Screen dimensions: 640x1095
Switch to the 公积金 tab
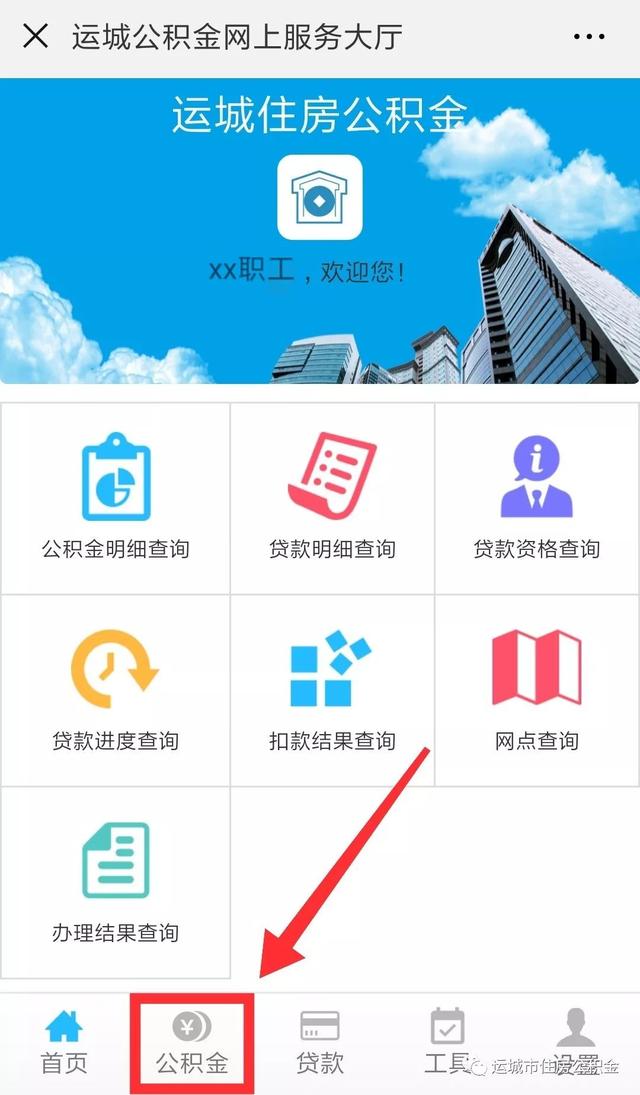point(192,1042)
